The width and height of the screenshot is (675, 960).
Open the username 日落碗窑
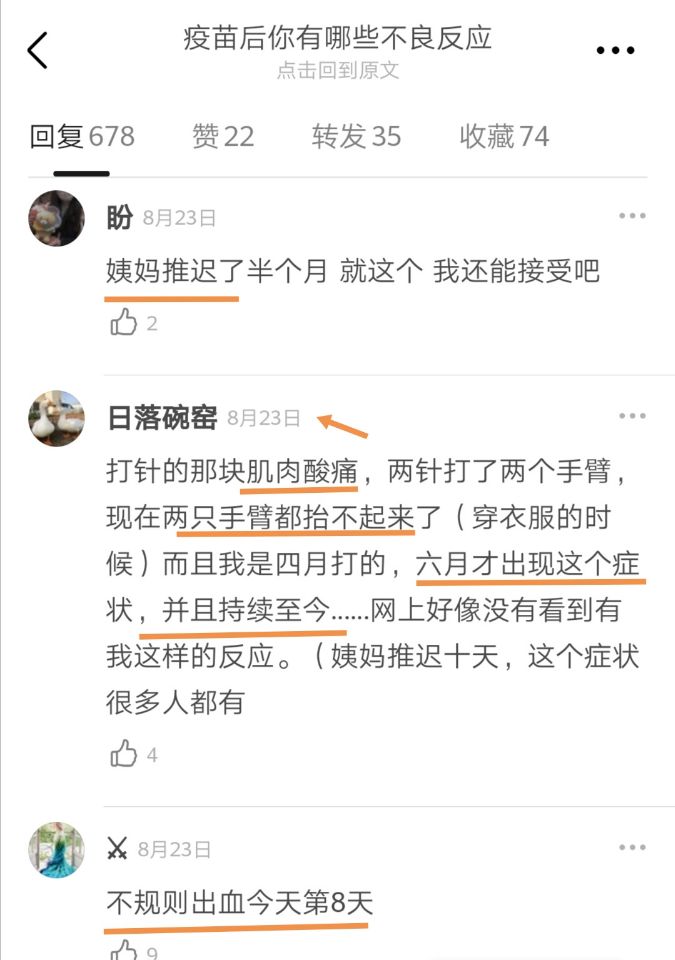tap(162, 418)
